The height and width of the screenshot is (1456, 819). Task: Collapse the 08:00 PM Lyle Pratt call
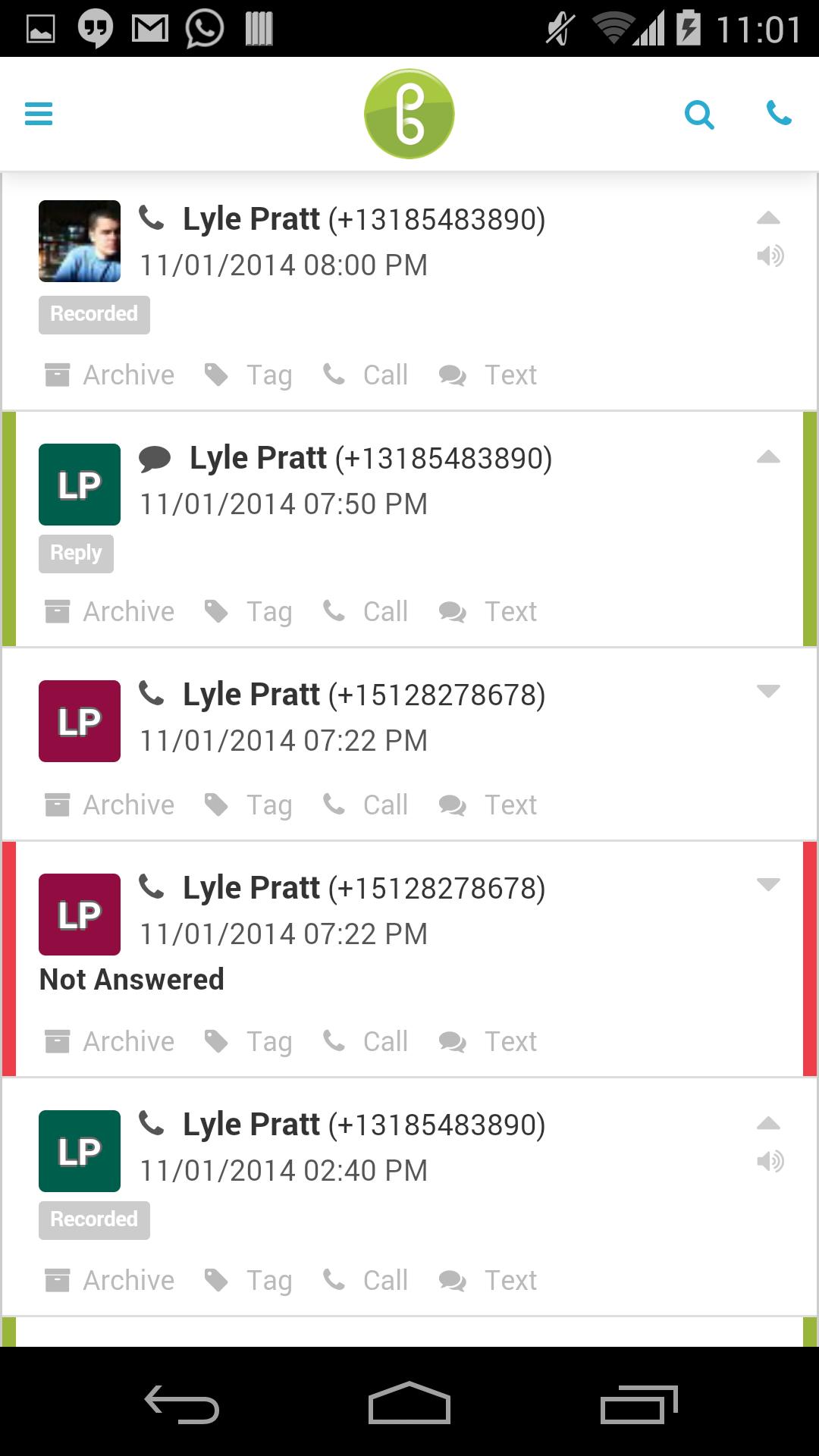[768, 218]
